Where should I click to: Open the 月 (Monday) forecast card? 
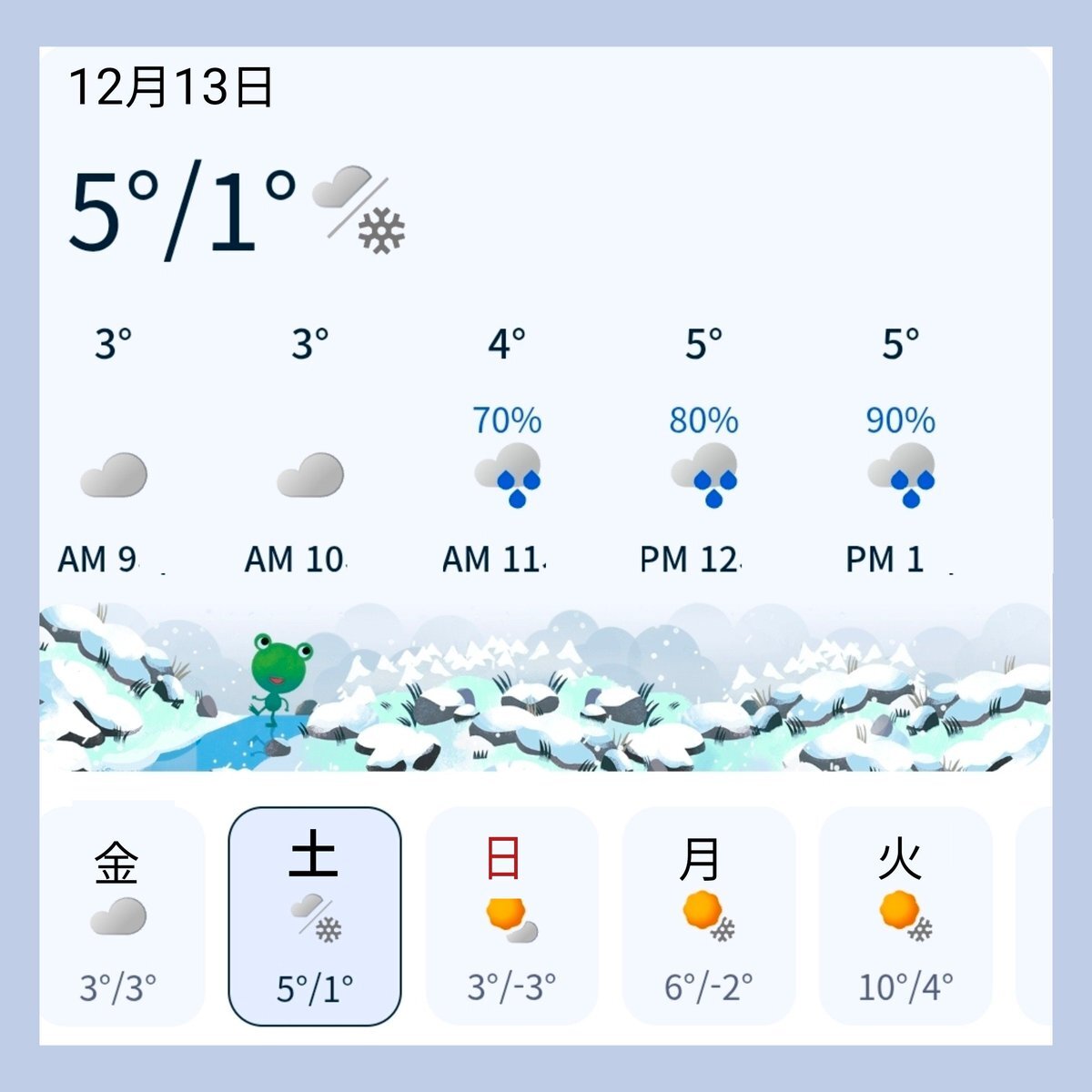708,917
